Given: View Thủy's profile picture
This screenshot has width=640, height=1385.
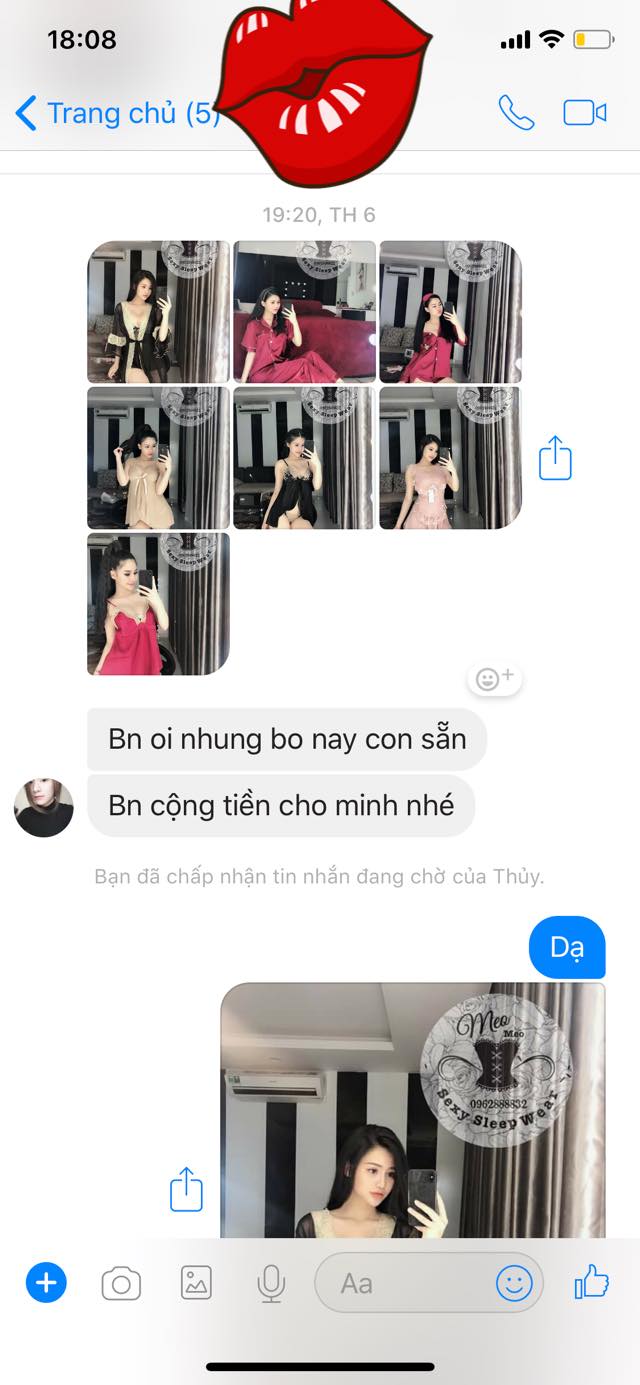Looking at the screenshot, I should 44,807.
